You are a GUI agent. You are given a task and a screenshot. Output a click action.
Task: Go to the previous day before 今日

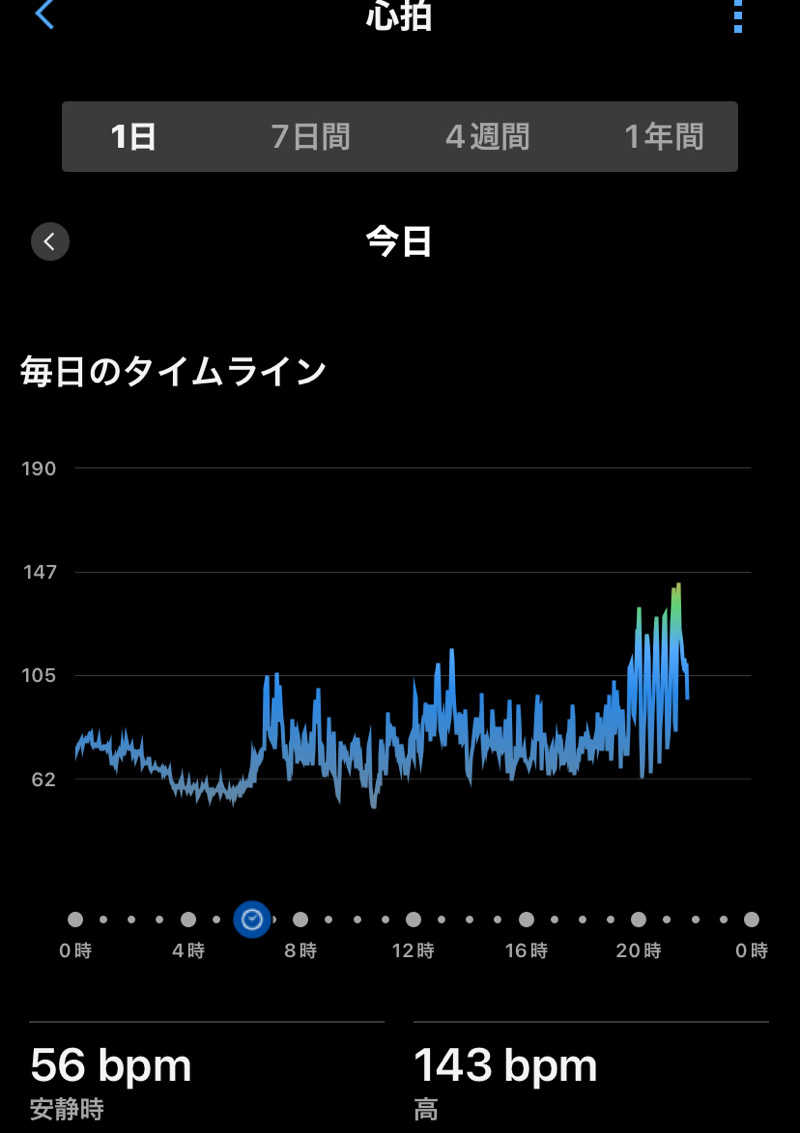(x=50, y=241)
